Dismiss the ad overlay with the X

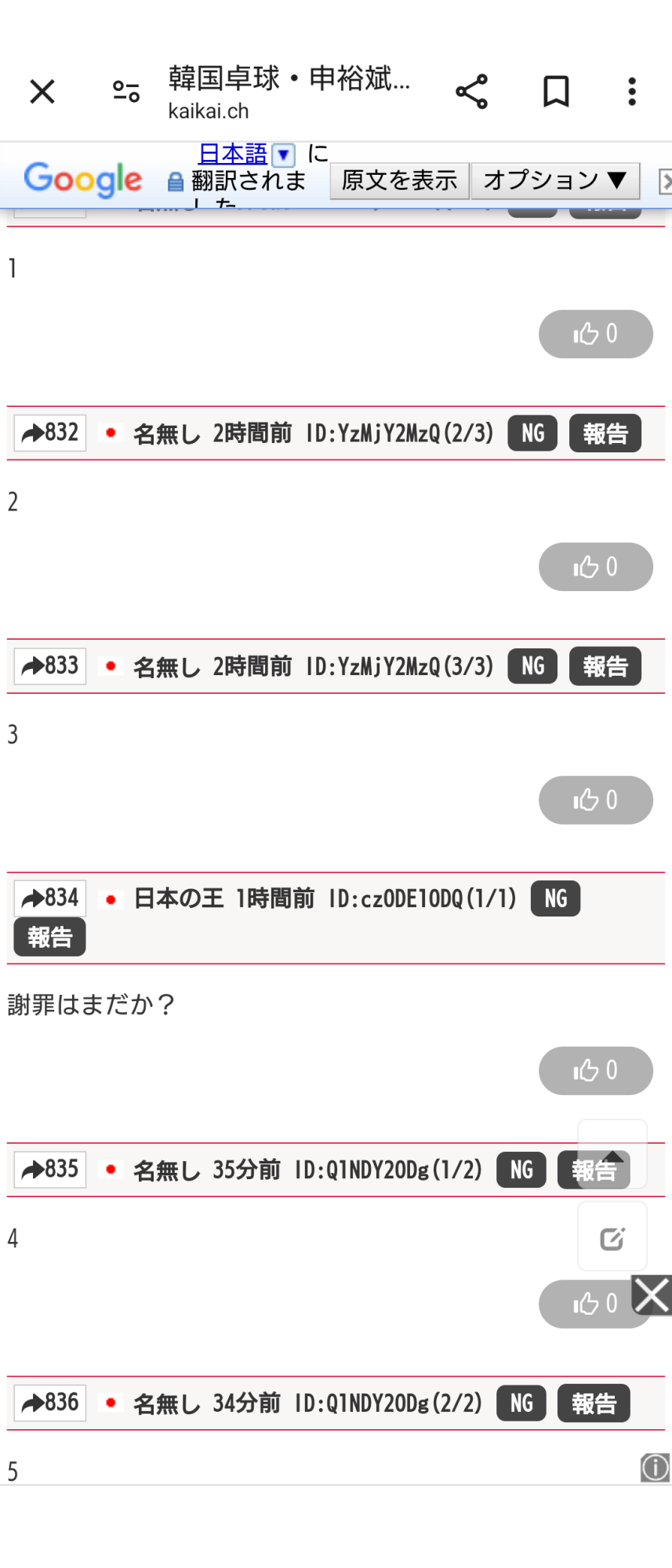[652, 1295]
